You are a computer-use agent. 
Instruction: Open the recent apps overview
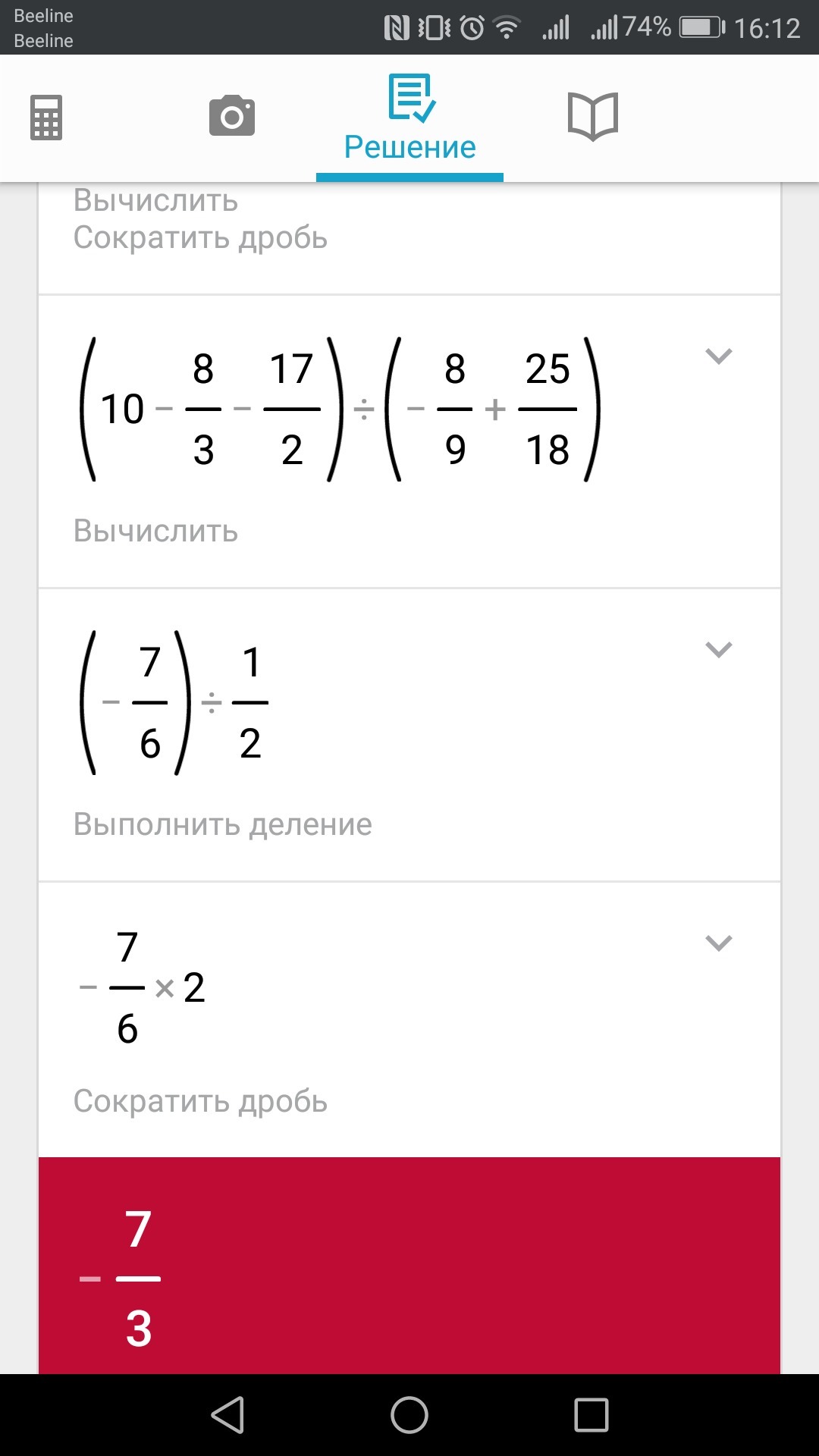591,1415
